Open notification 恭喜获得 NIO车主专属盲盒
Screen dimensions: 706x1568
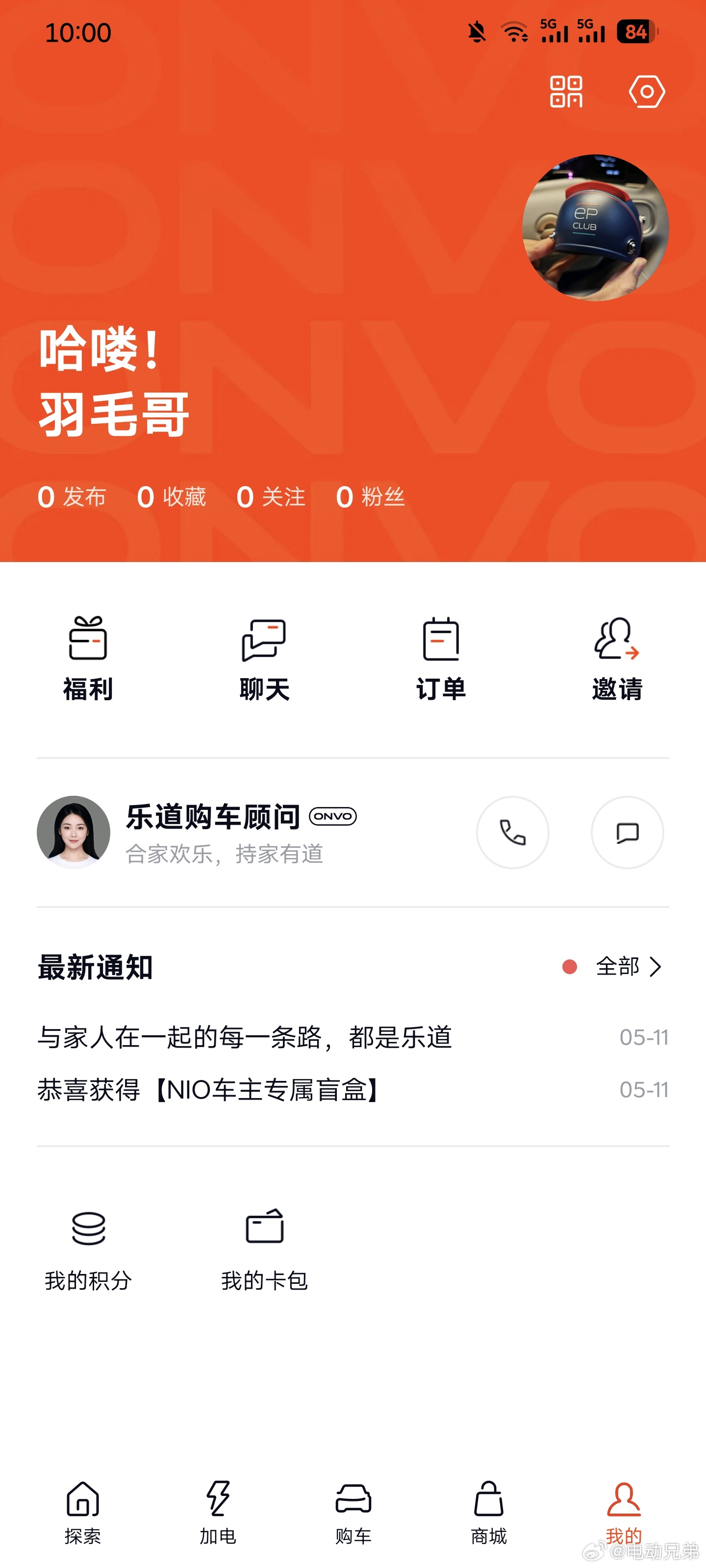210,1090
